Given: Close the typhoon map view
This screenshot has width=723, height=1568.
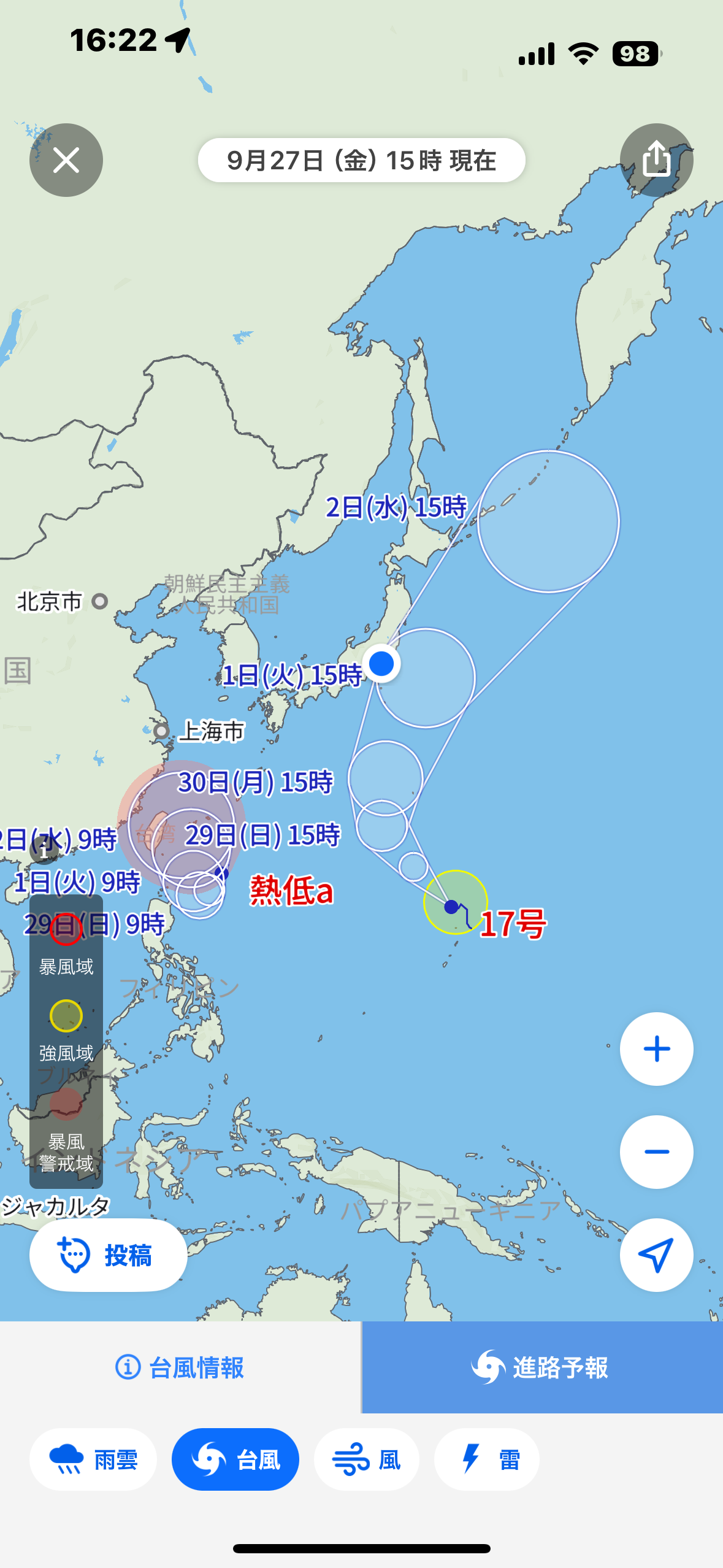Looking at the screenshot, I should click(x=66, y=160).
